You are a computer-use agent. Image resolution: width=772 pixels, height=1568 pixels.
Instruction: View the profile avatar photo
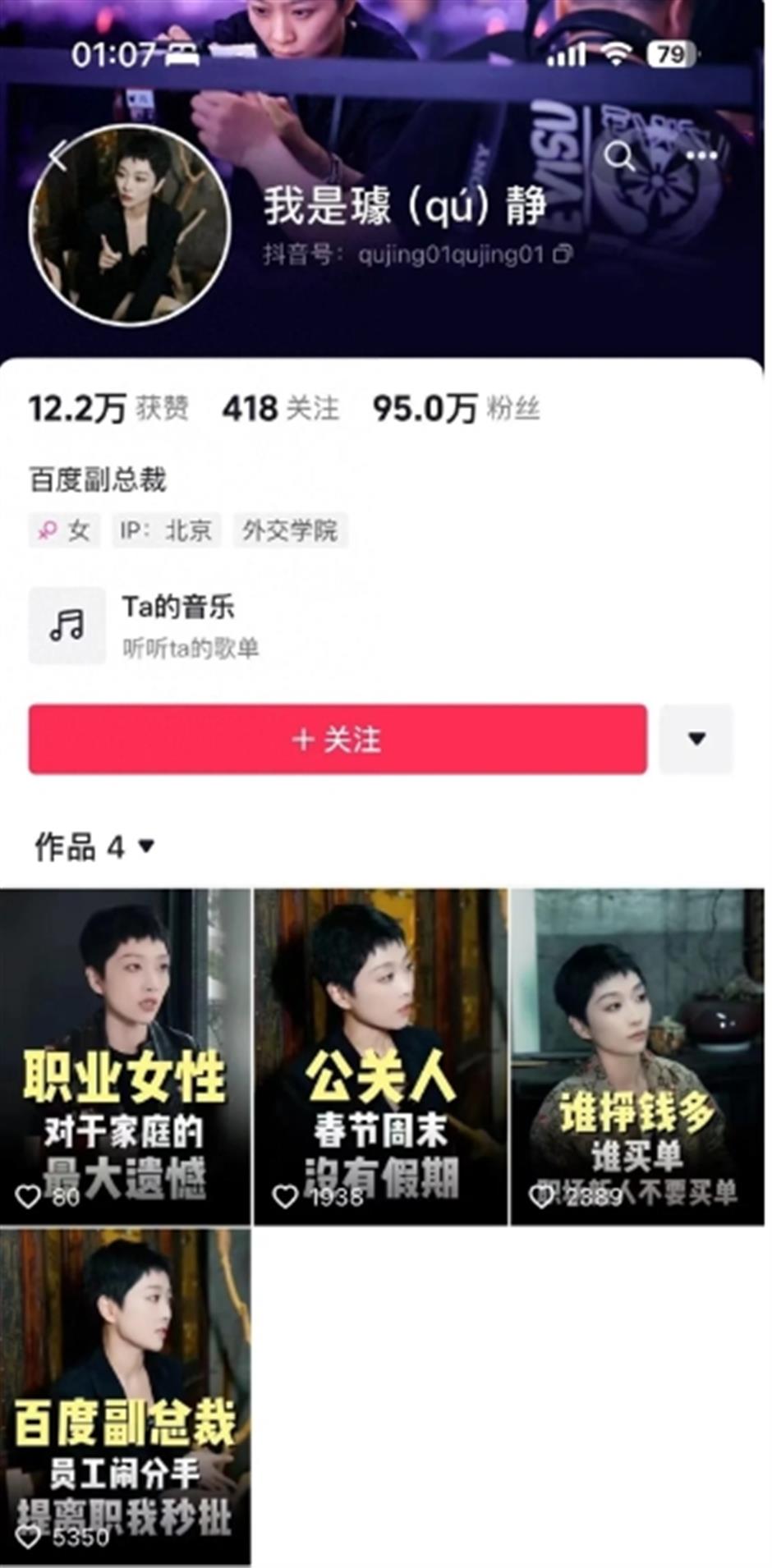(x=130, y=226)
